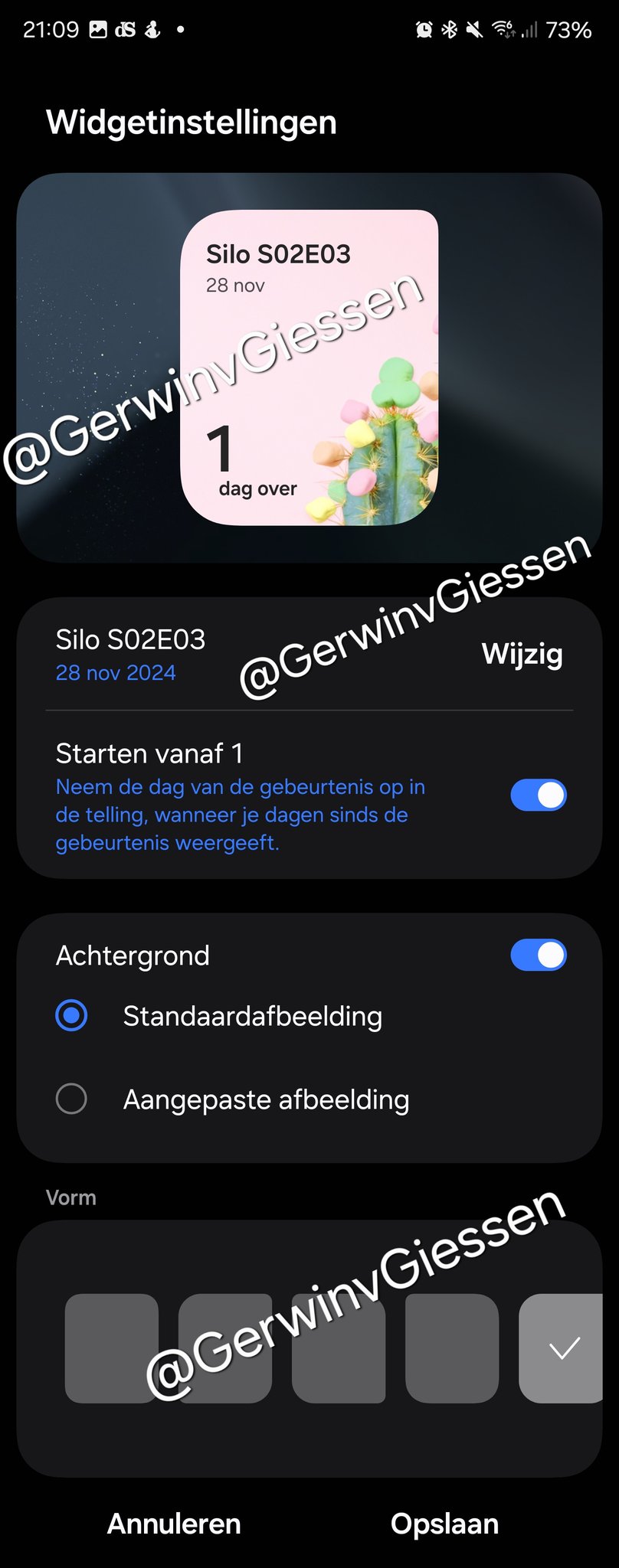The image size is (619, 1568).
Task: Tap Wijzig to edit the Silo S02E03 event
Action: click(x=522, y=655)
